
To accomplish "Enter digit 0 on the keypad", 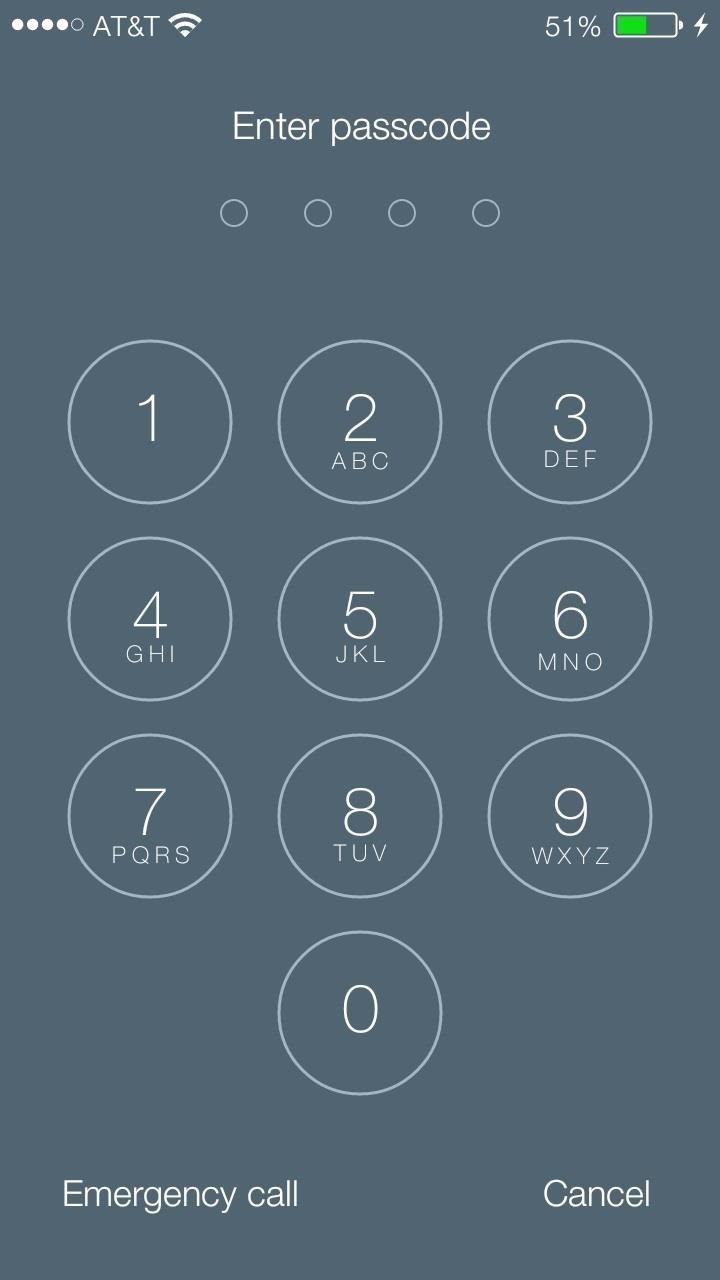I will pos(360,1012).
